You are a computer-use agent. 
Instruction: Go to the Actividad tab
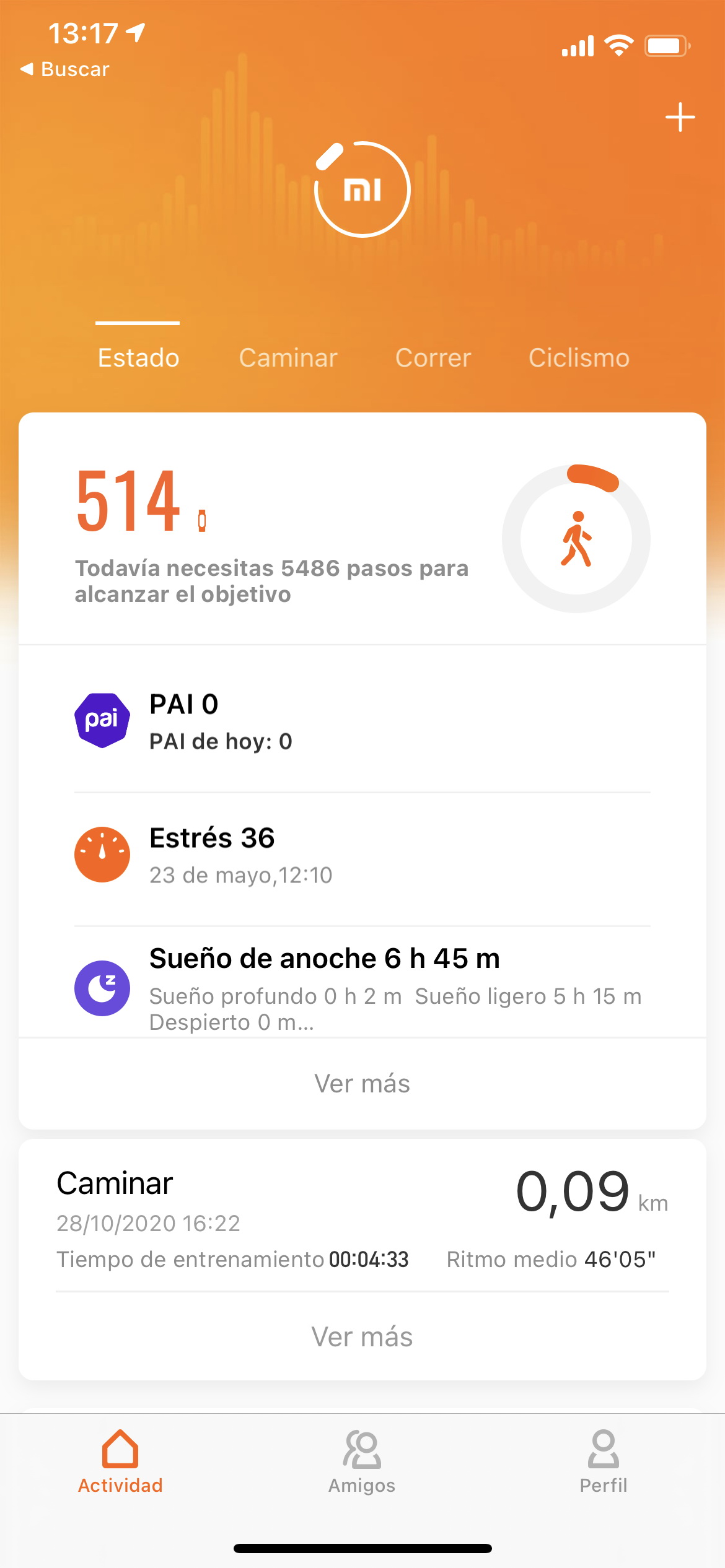(120, 1461)
